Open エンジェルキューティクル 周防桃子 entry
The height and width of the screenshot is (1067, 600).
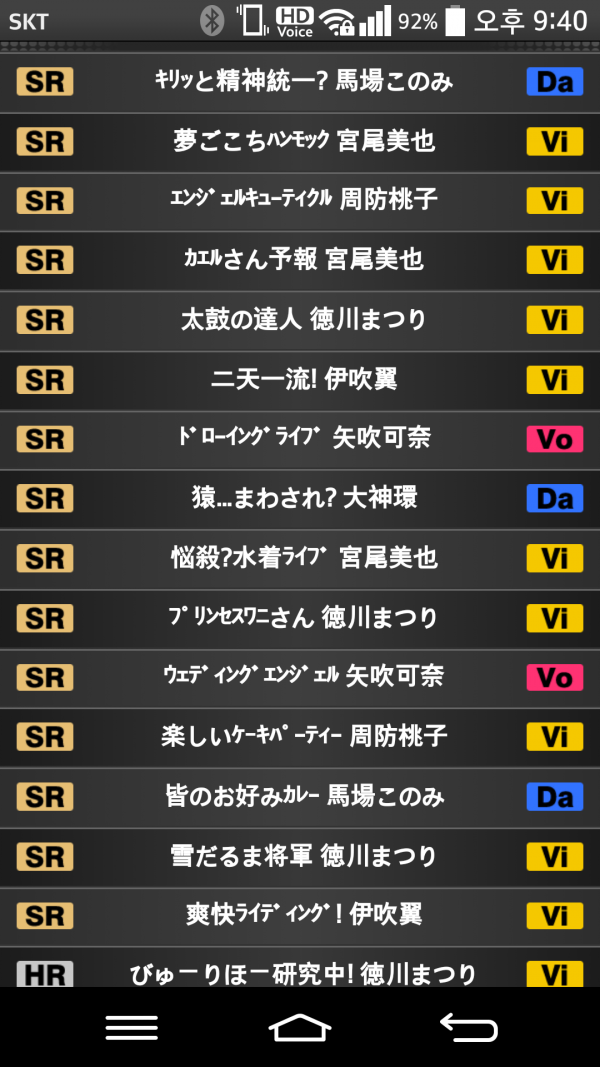point(303,200)
